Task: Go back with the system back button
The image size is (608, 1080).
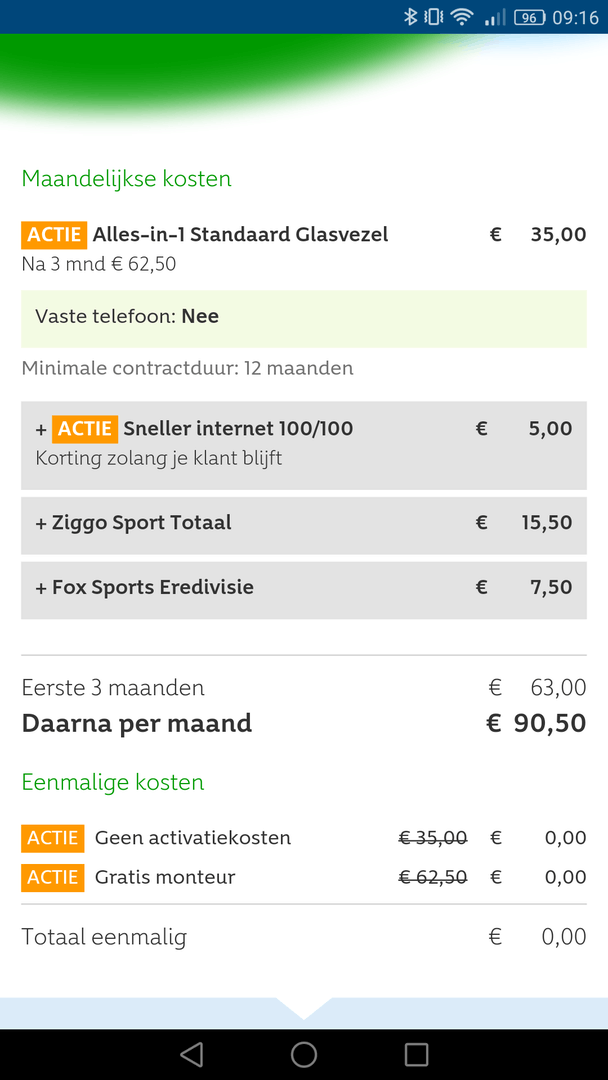Action: point(191,1054)
